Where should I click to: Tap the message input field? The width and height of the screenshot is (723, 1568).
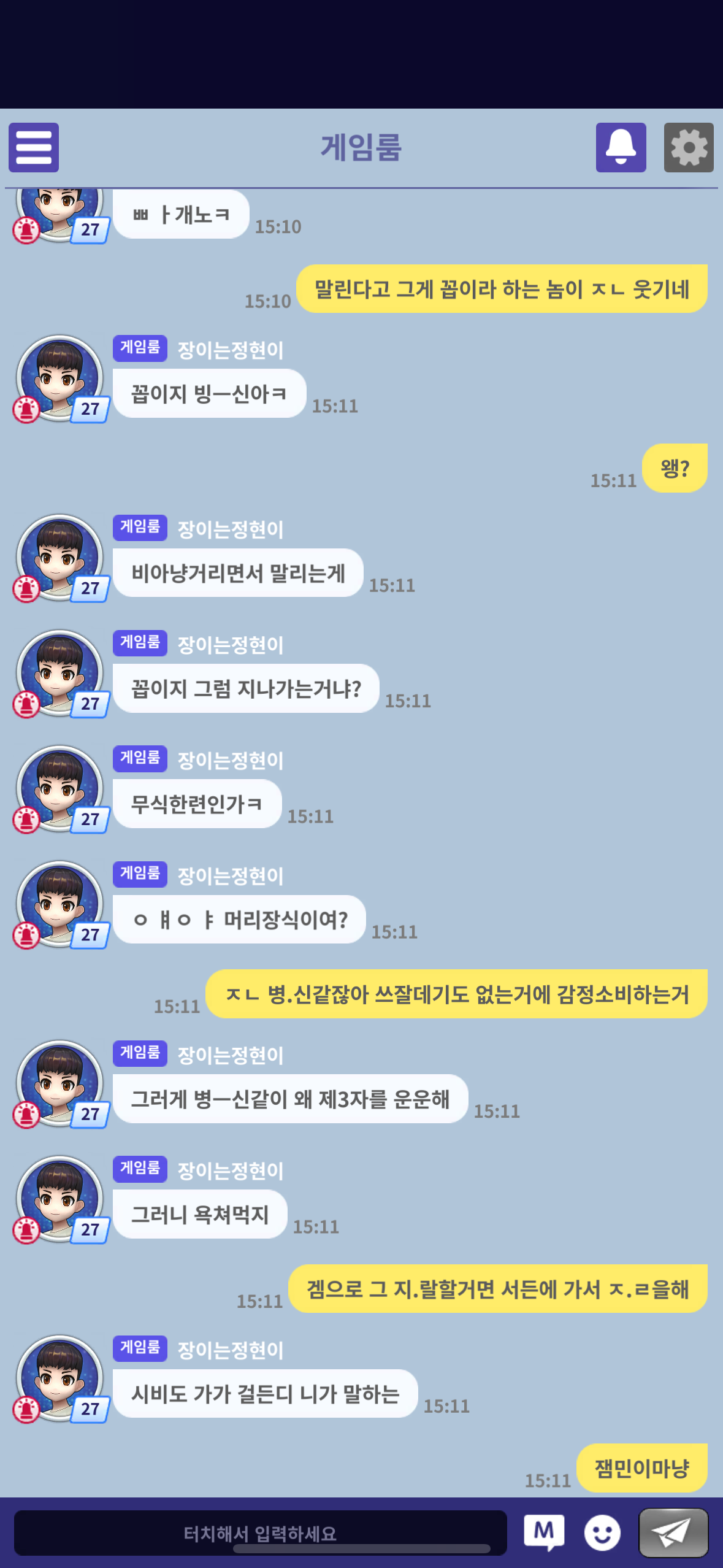tap(260, 1532)
